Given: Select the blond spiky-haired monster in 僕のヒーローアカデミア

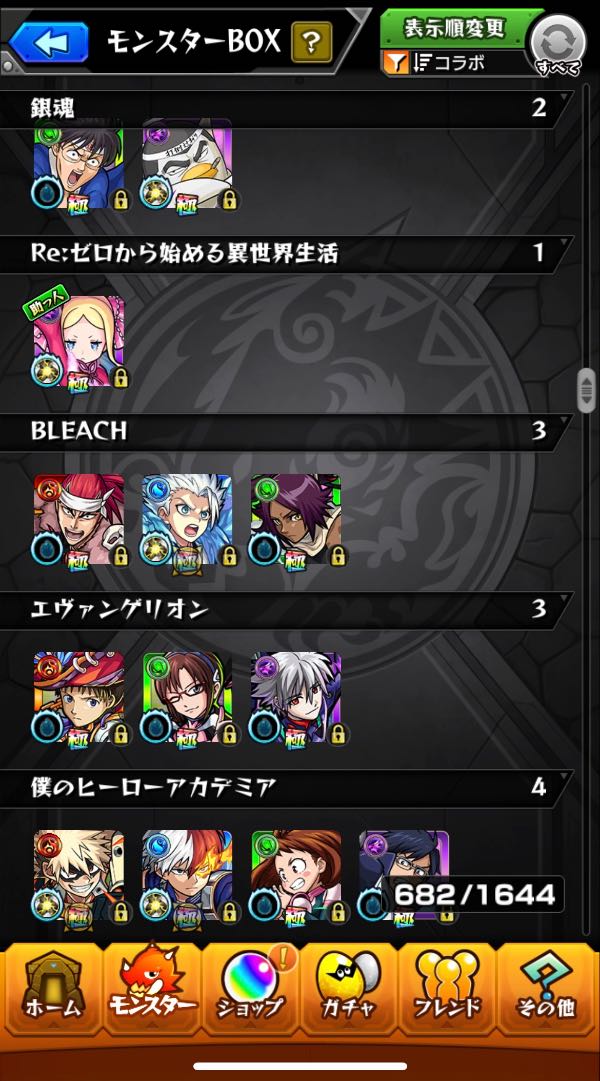Looking at the screenshot, I should pos(79,876).
